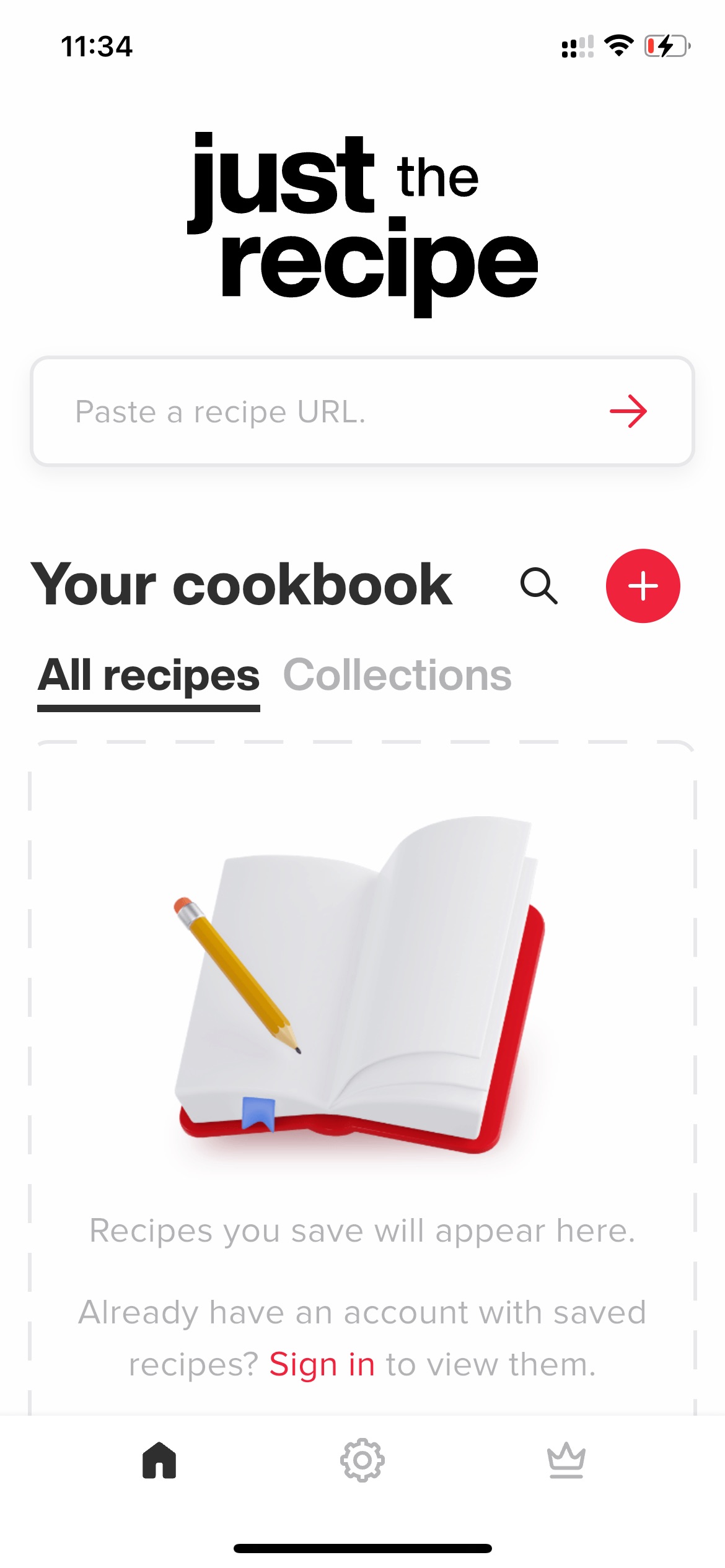Add a new recipe with the plus button
The width and height of the screenshot is (725, 1568).
click(x=643, y=585)
